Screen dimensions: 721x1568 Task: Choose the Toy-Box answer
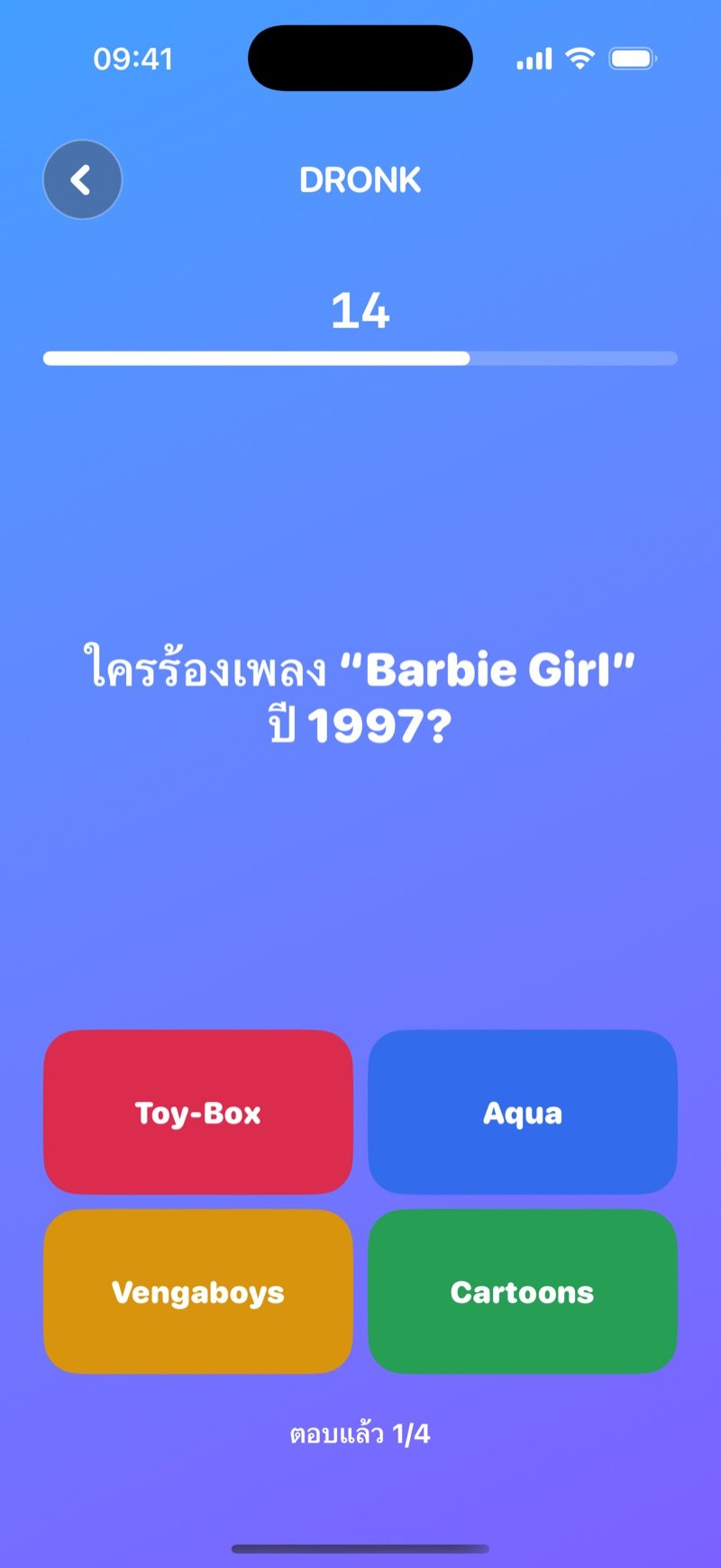(198, 1112)
